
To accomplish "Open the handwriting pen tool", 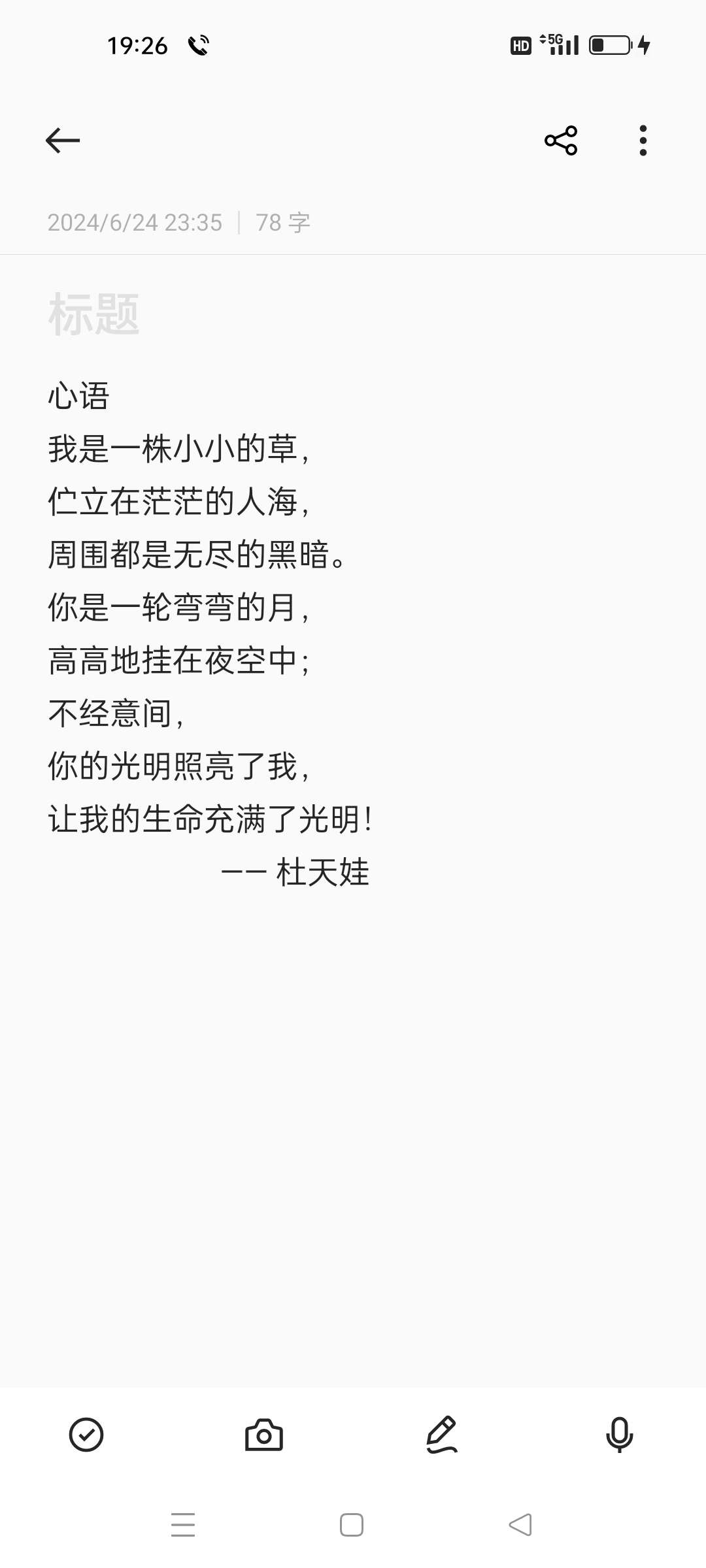I will (442, 1435).
